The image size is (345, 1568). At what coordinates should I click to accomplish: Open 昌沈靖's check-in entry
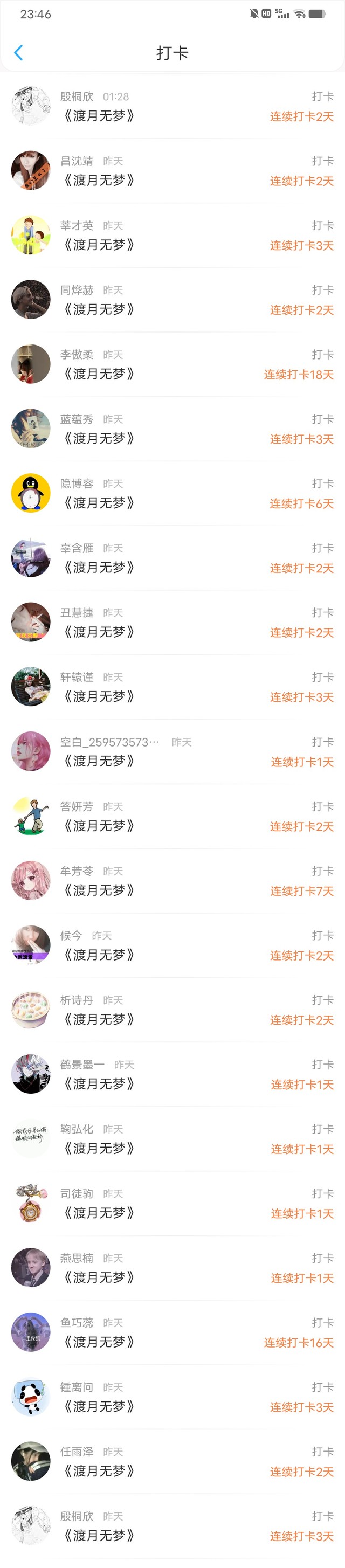pyautogui.click(x=172, y=171)
